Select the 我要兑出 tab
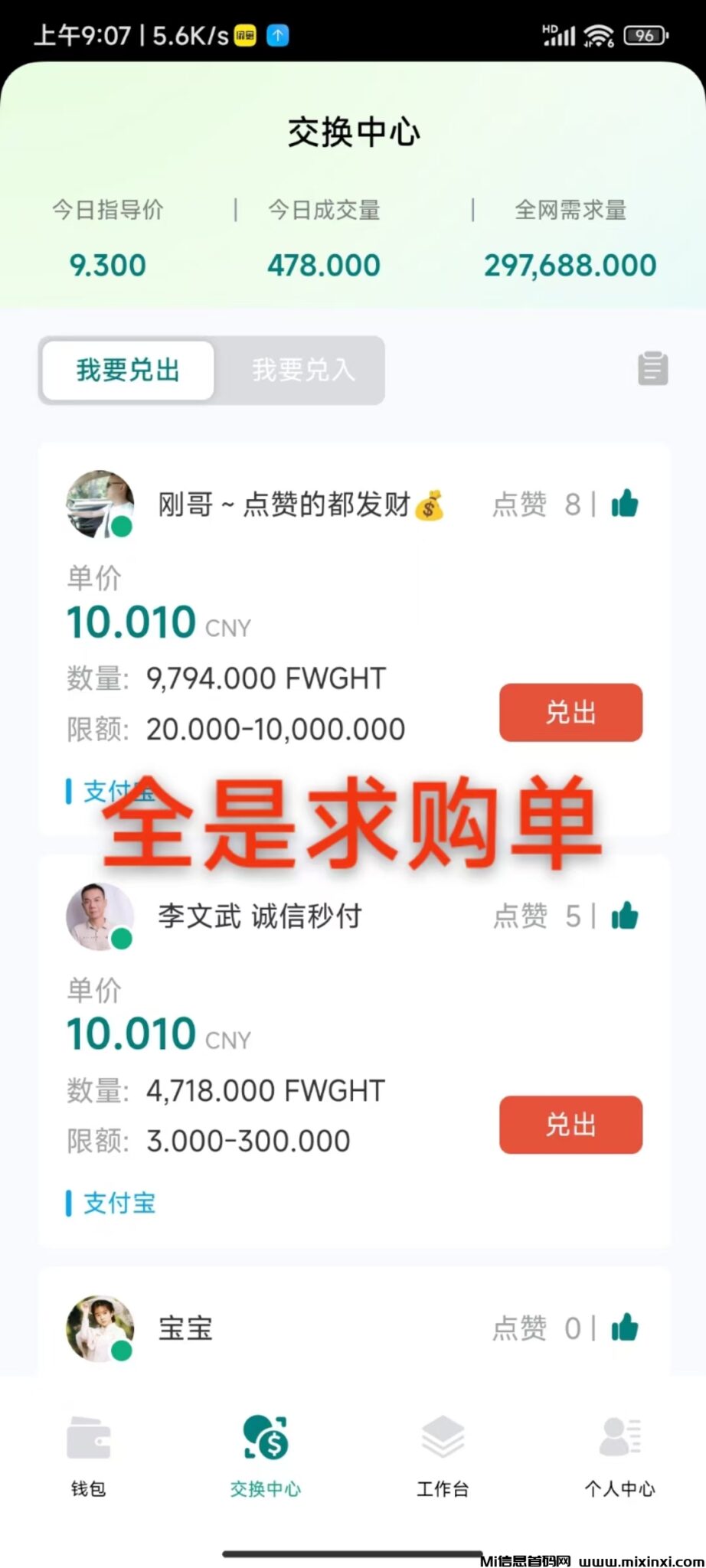 [127, 371]
